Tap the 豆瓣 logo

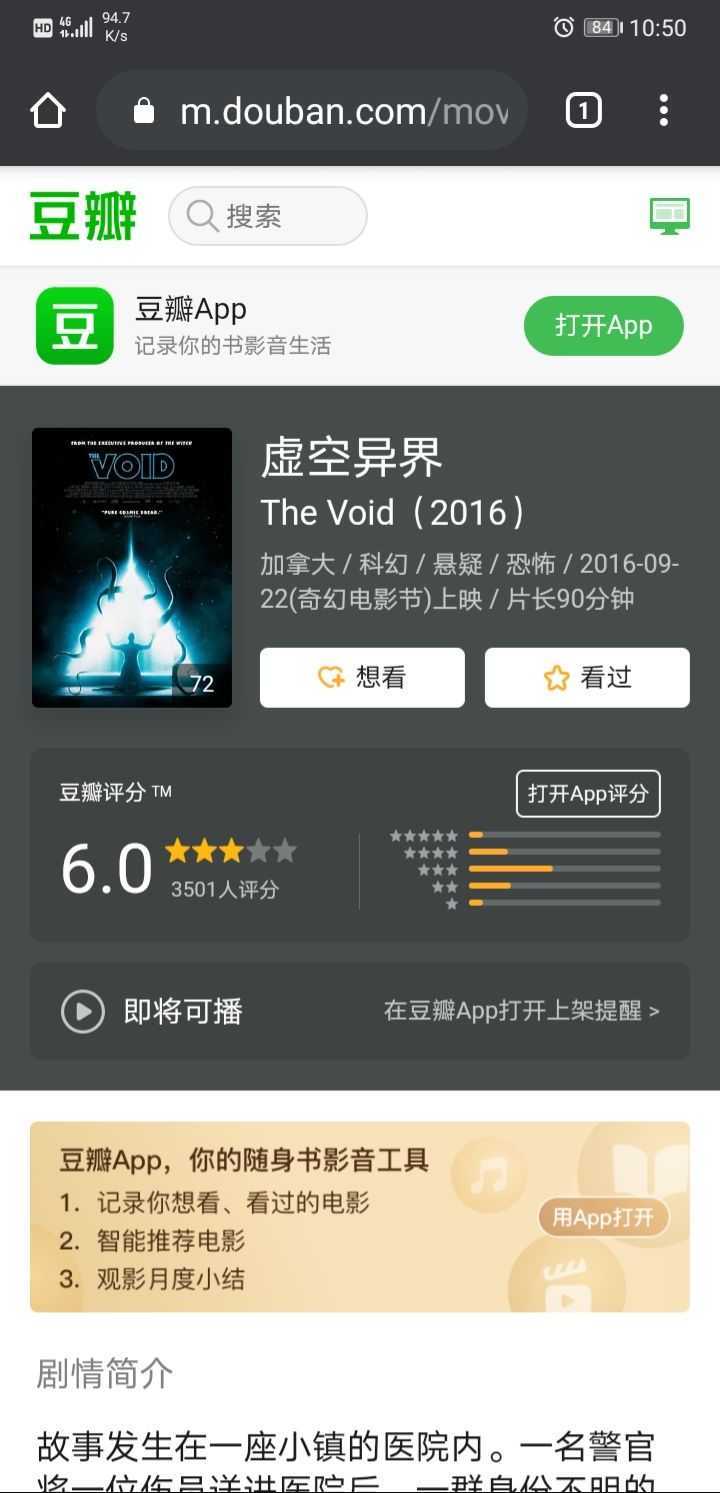[83, 216]
